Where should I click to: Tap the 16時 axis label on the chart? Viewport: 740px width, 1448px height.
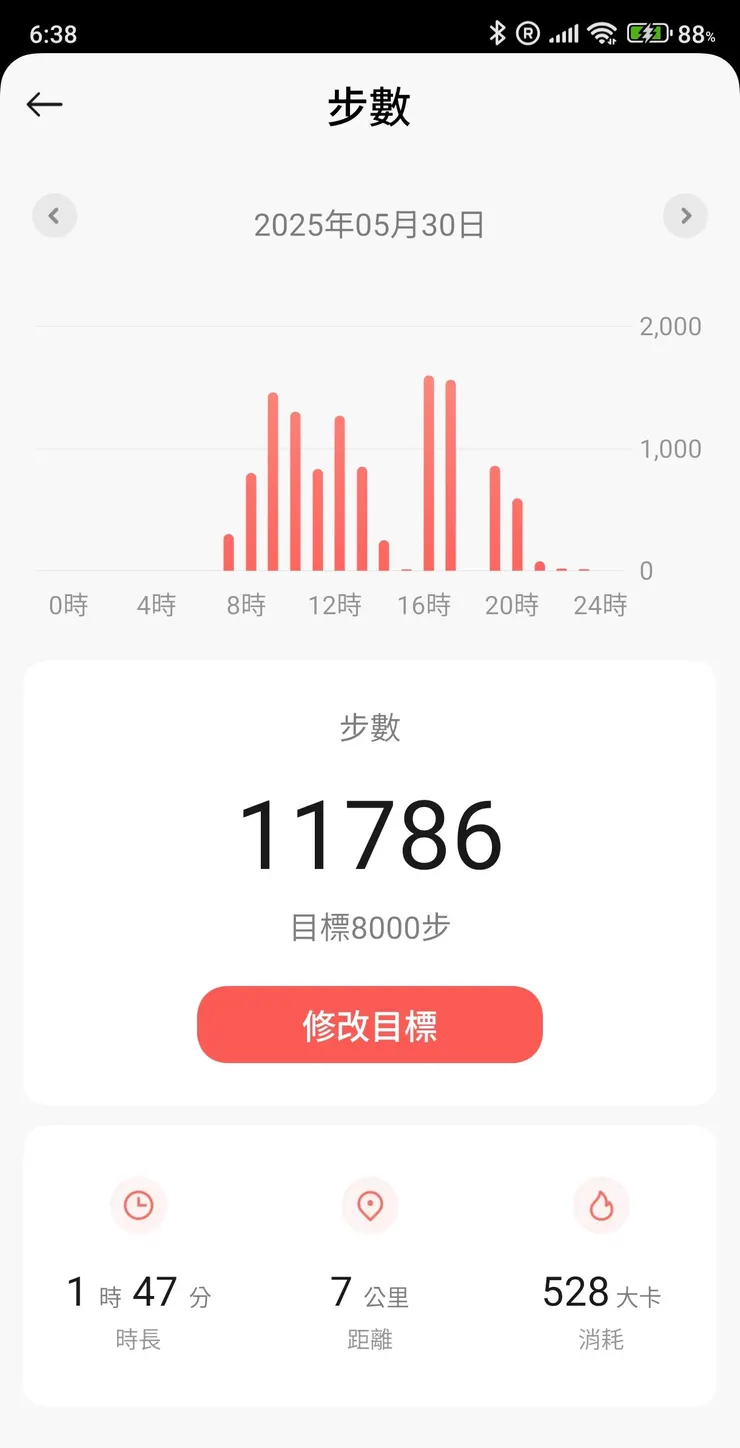(424, 604)
